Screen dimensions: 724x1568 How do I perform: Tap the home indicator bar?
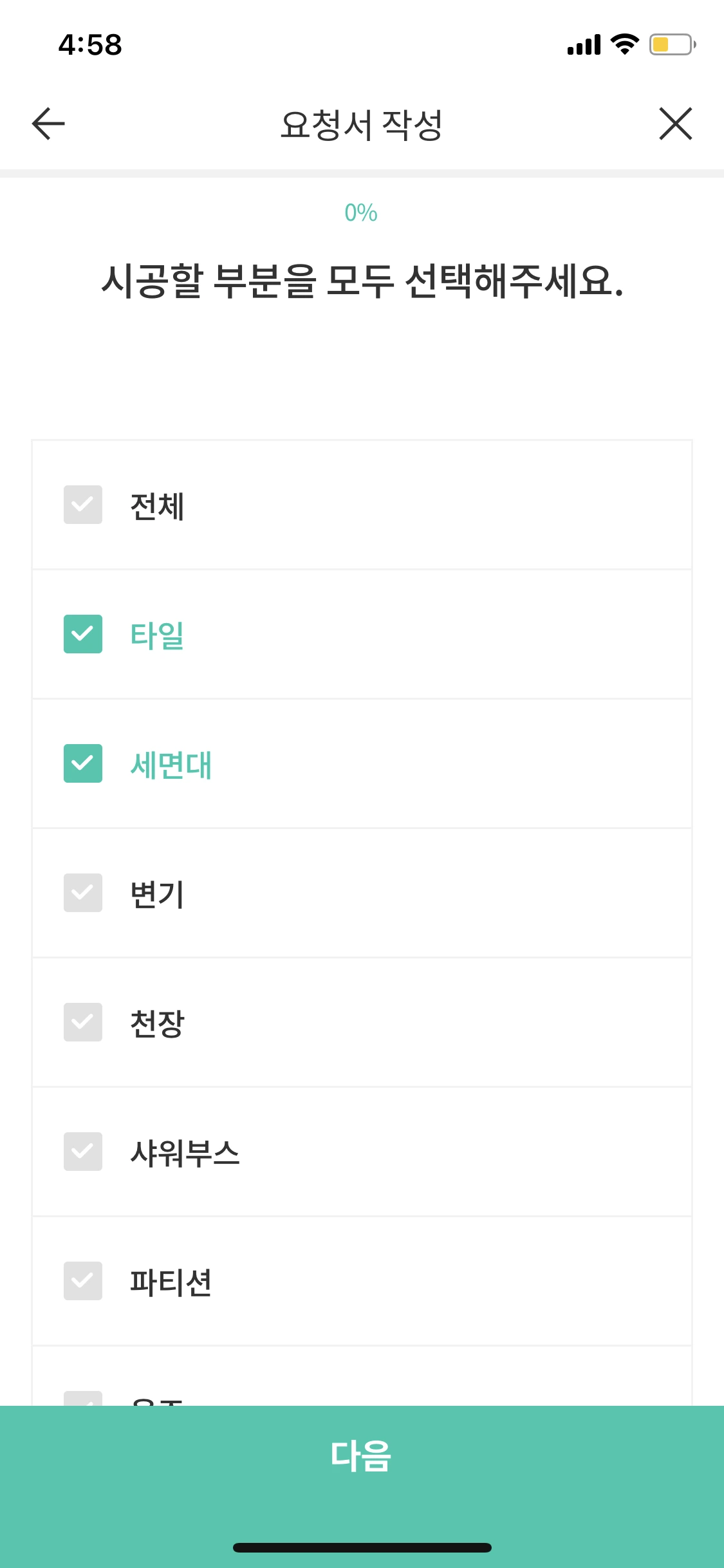(x=362, y=1548)
